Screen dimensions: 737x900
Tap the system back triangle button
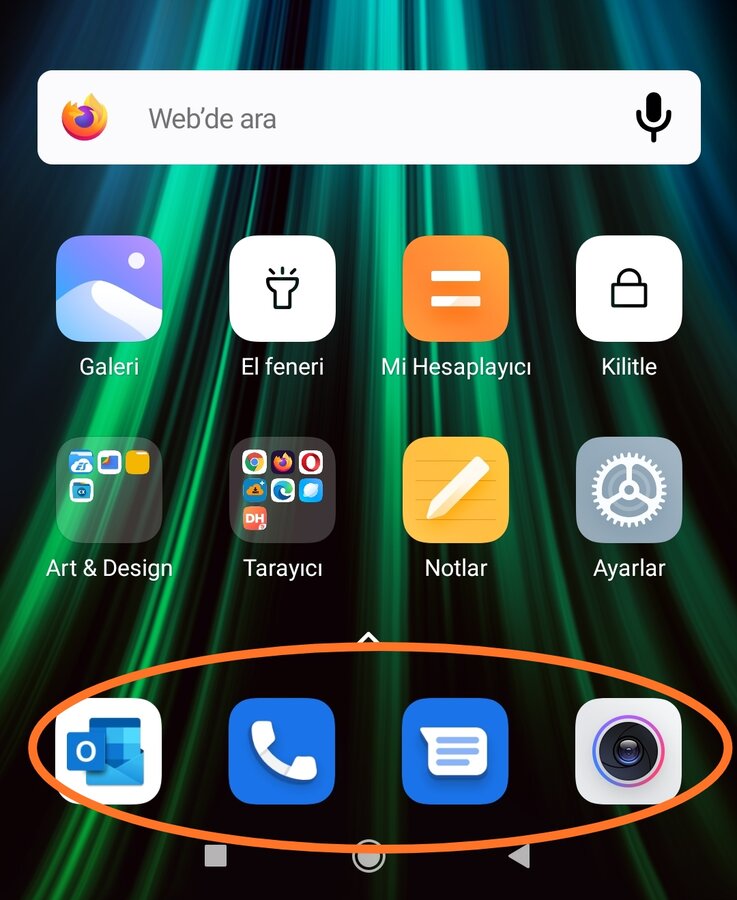click(518, 856)
